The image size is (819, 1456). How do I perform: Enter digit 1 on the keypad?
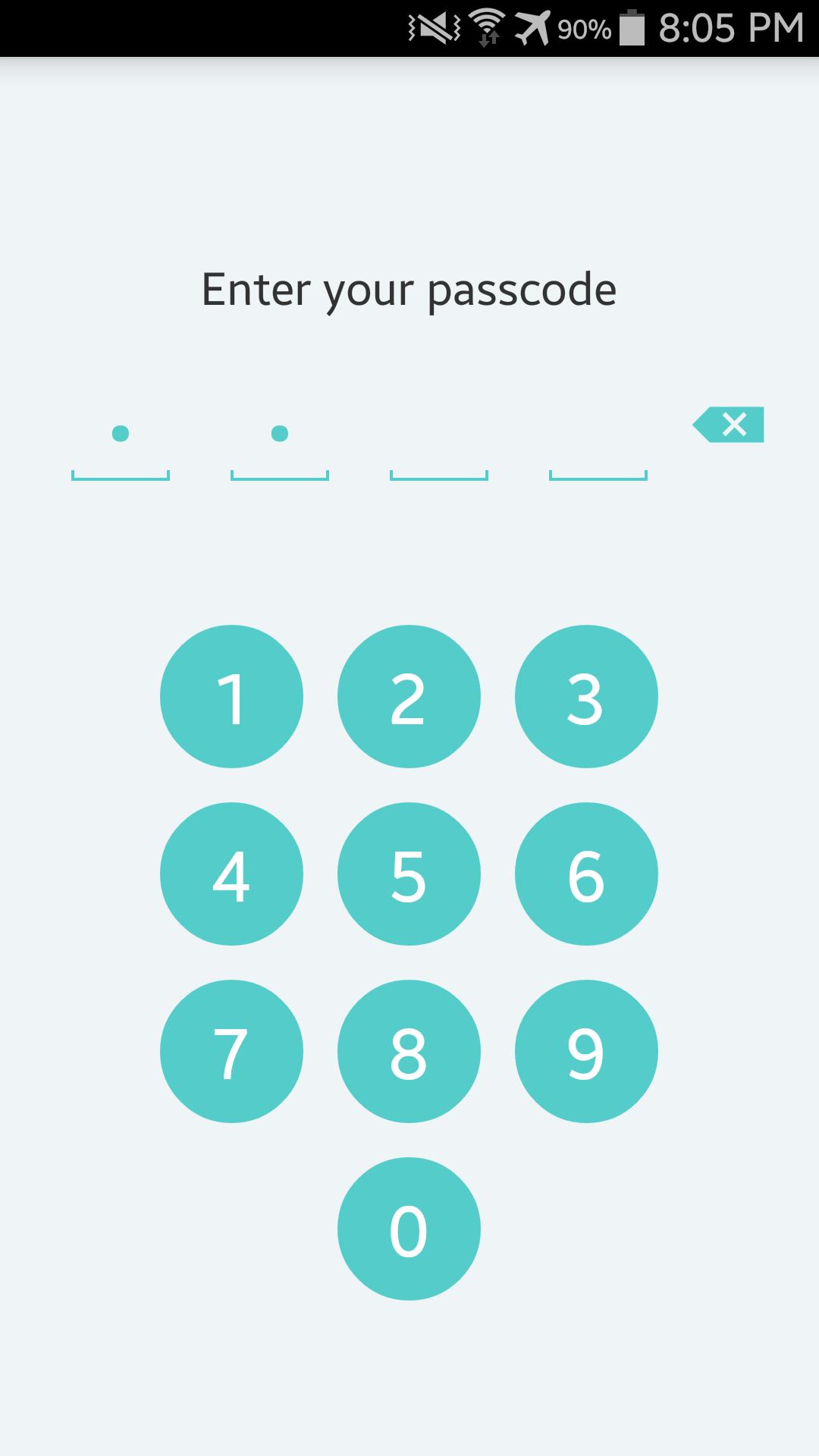[231, 696]
